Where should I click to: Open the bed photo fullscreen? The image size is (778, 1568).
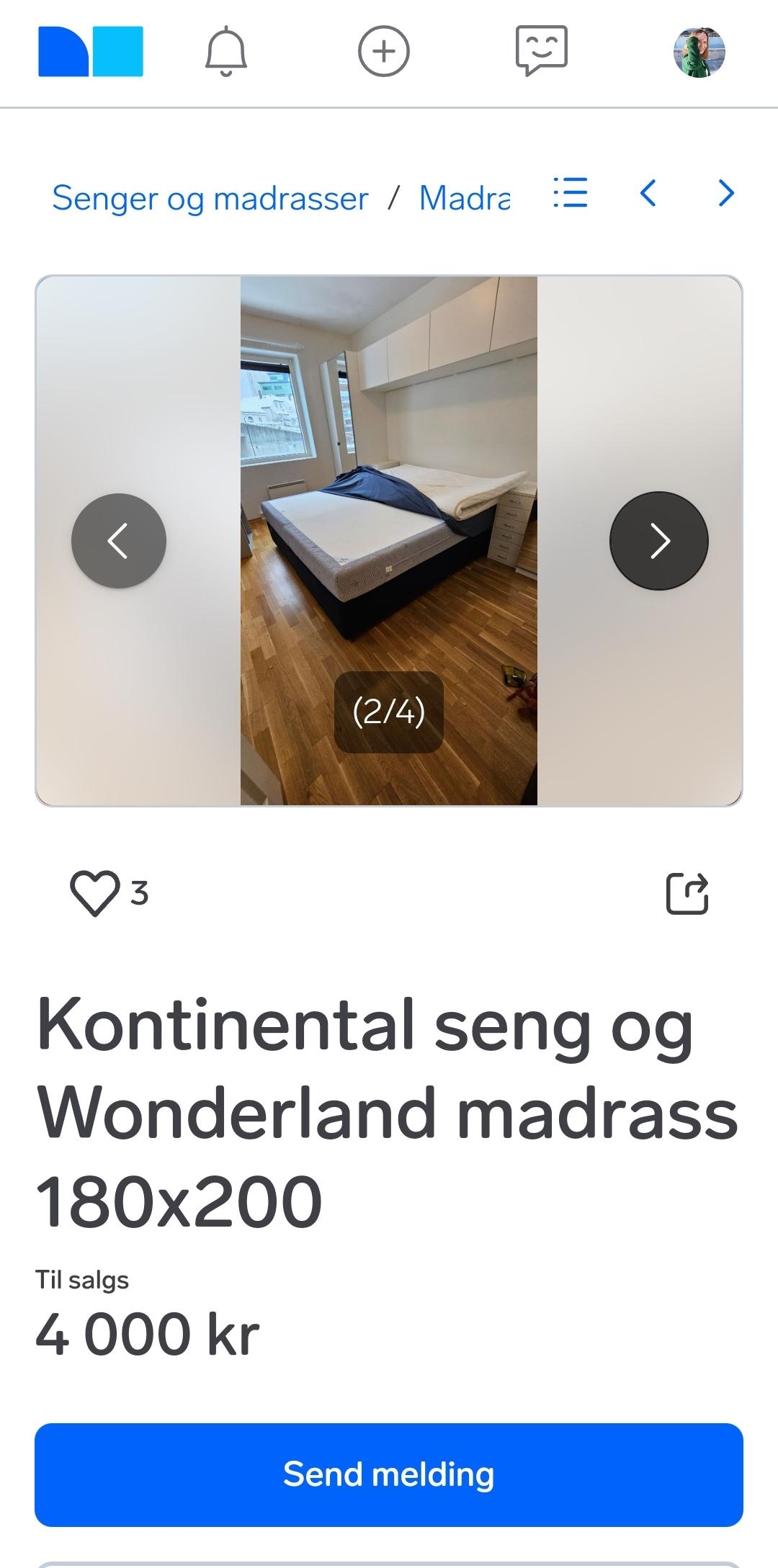pos(389,541)
